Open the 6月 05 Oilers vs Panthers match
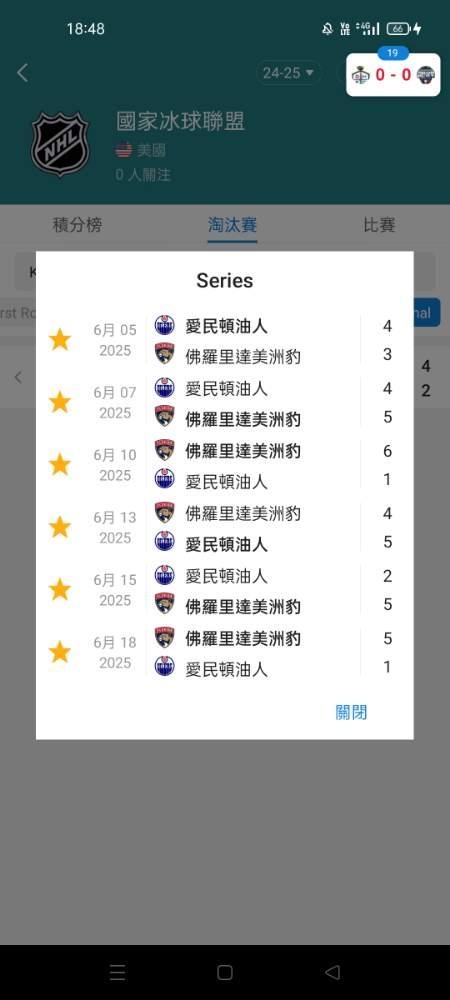 click(242, 340)
